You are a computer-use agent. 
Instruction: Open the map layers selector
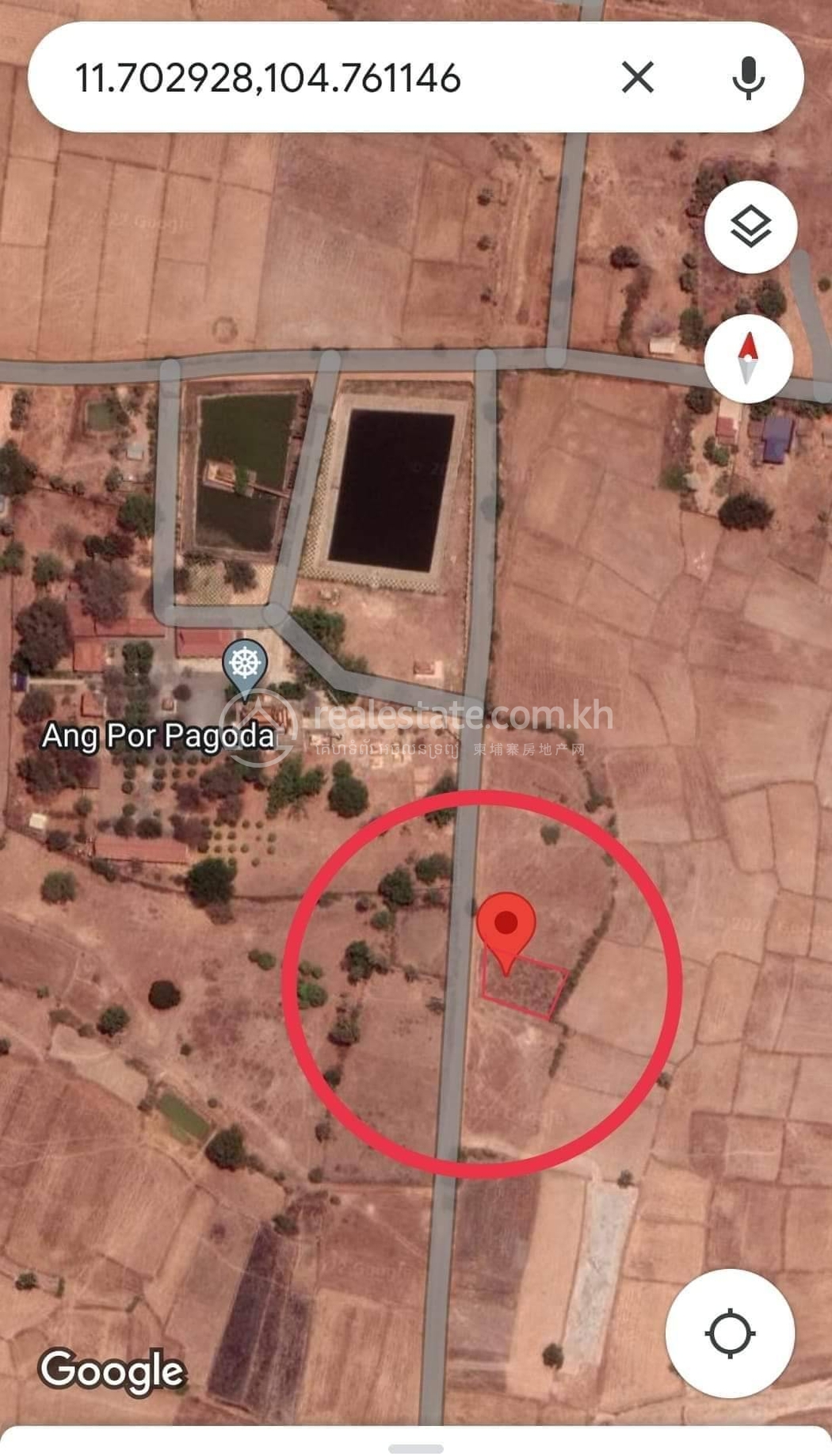(x=750, y=227)
